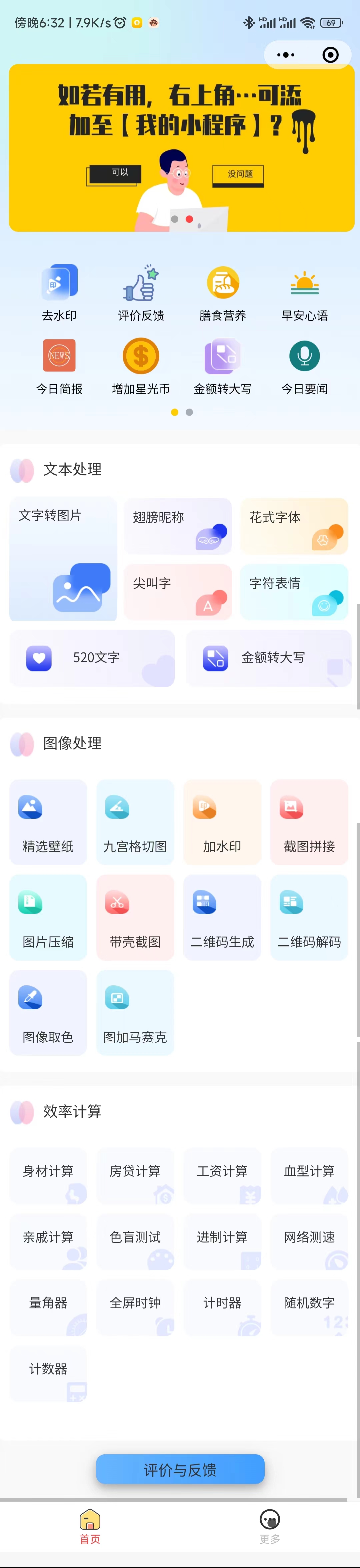The image size is (360, 1568).
Task: Open 图加马赛克 tool
Action: 135,1012
